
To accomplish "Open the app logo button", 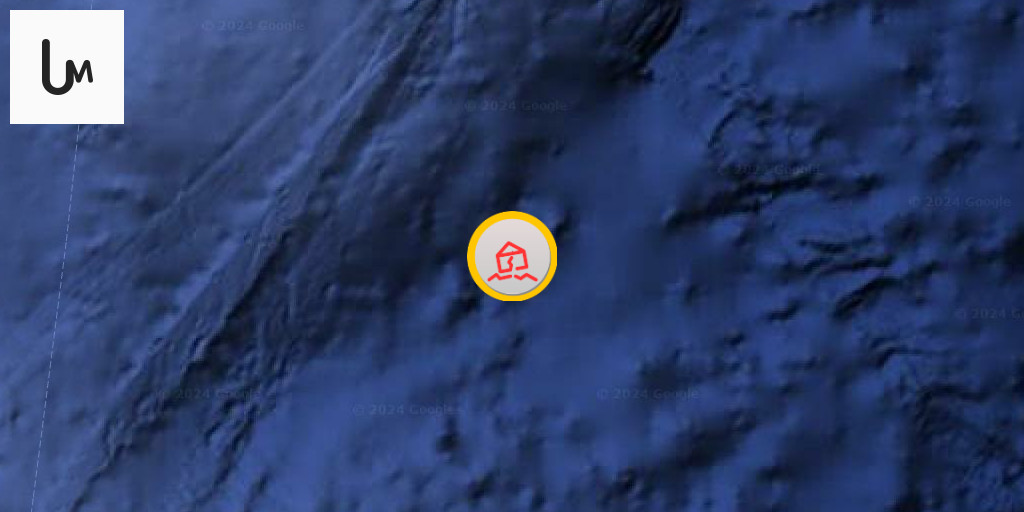I will 67,67.
